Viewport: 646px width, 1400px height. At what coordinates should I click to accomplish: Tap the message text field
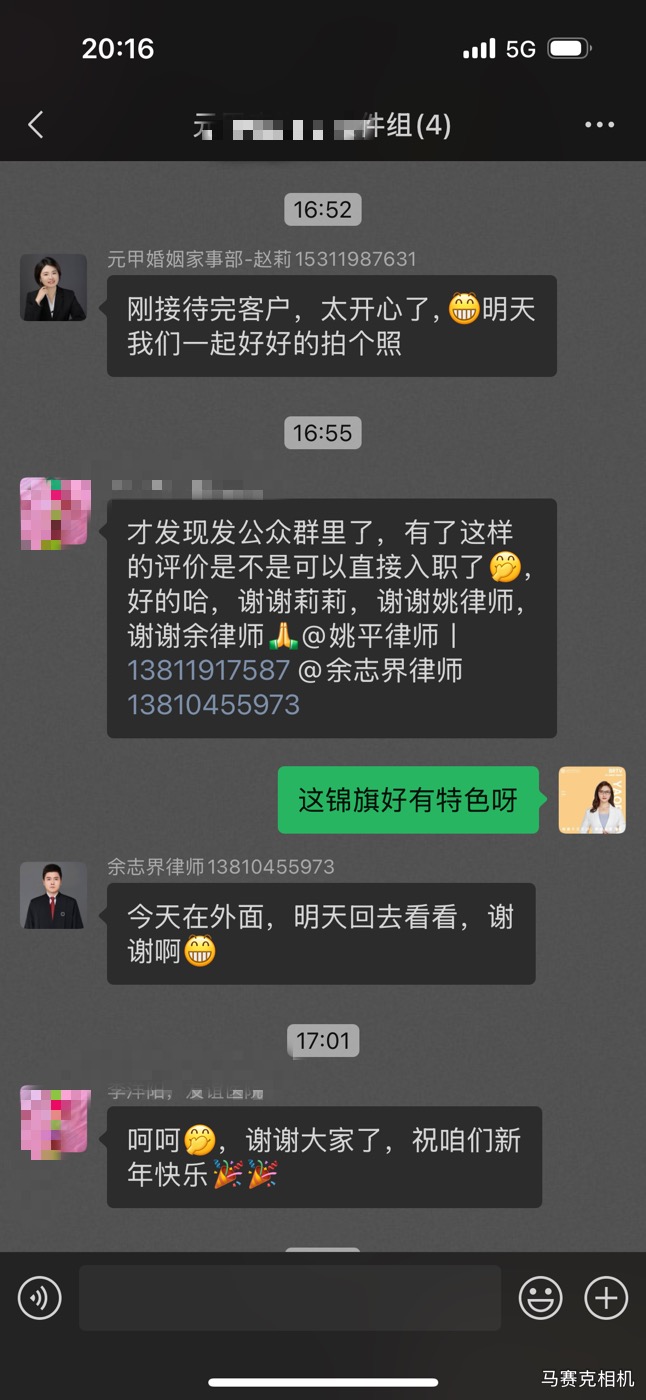point(290,1298)
